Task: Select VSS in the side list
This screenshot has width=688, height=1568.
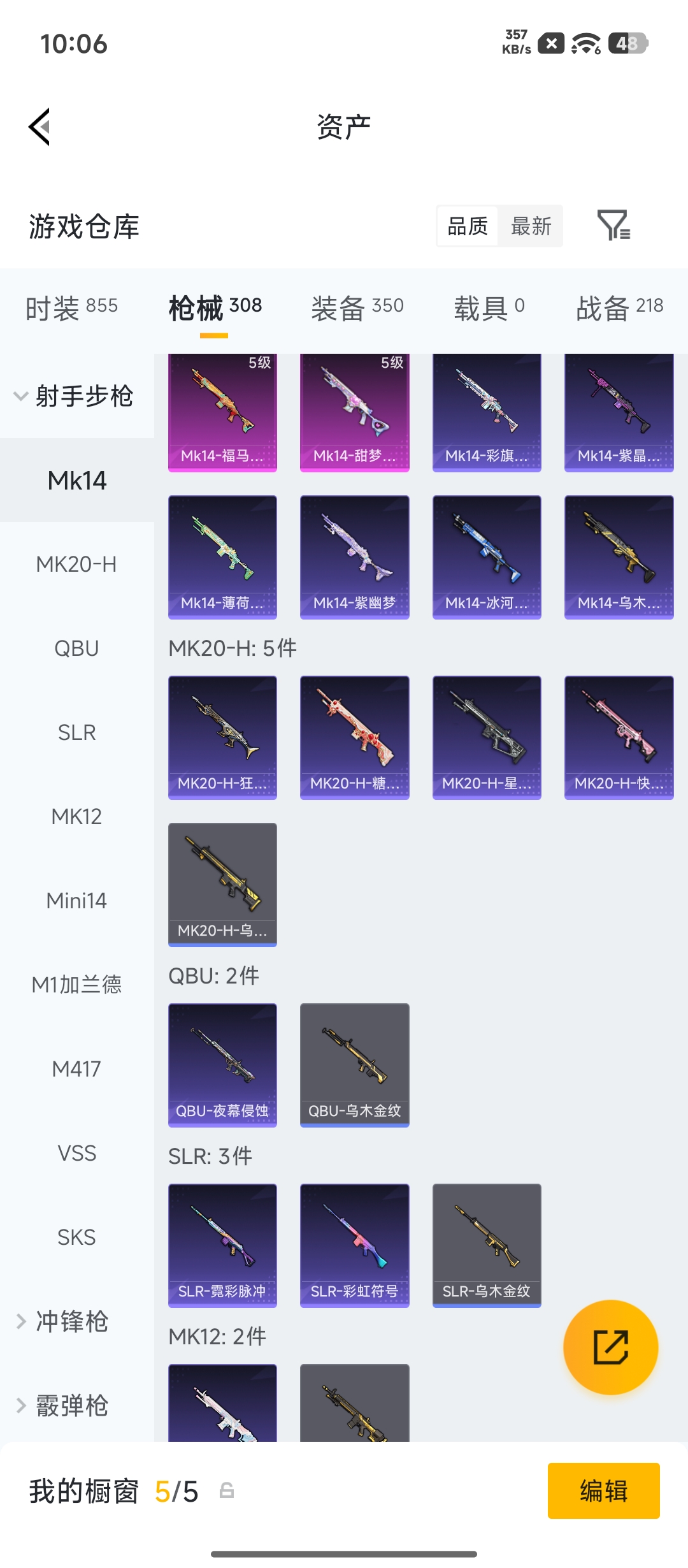Action: [x=77, y=1153]
